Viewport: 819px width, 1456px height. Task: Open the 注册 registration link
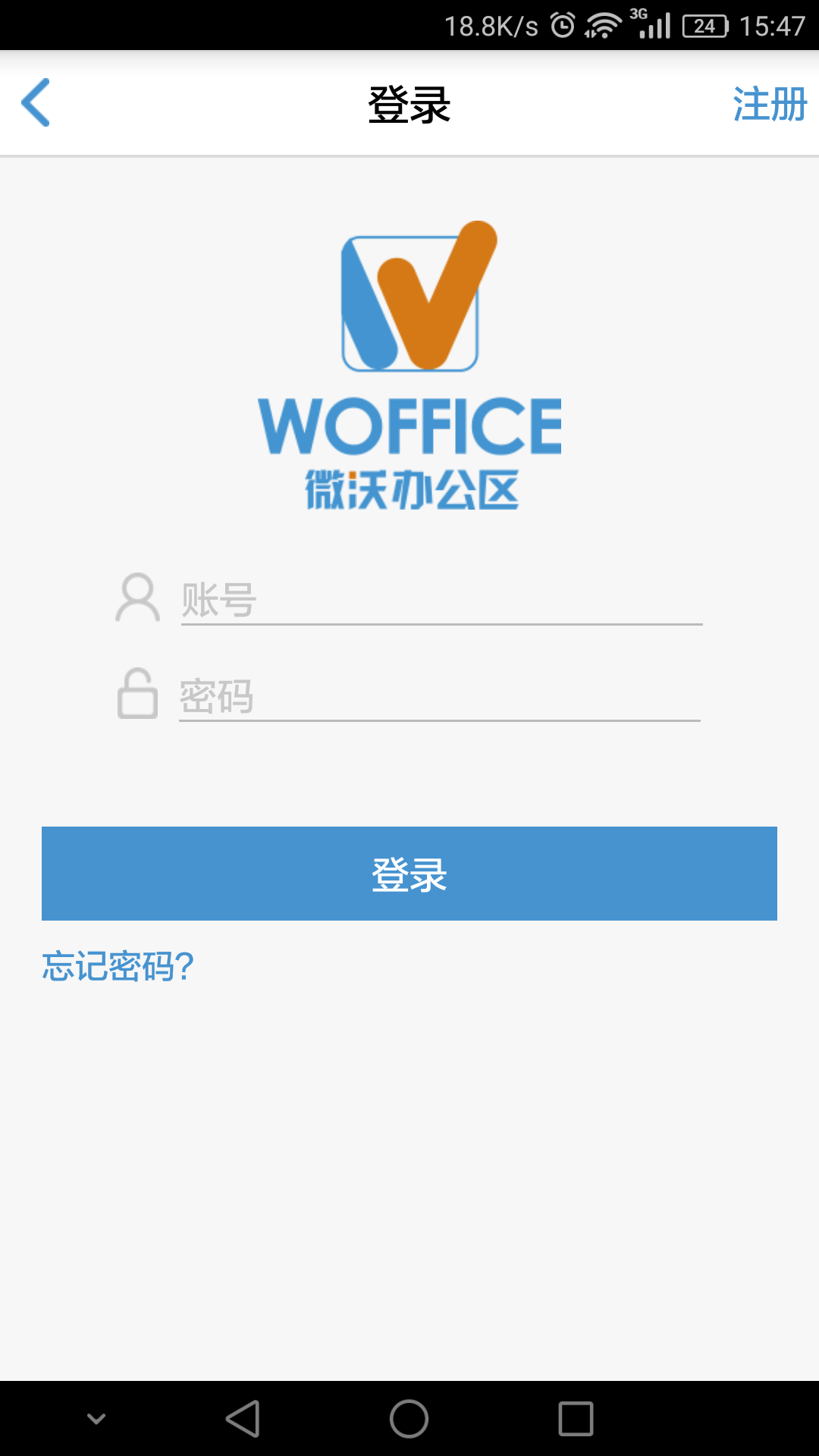coord(769,104)
